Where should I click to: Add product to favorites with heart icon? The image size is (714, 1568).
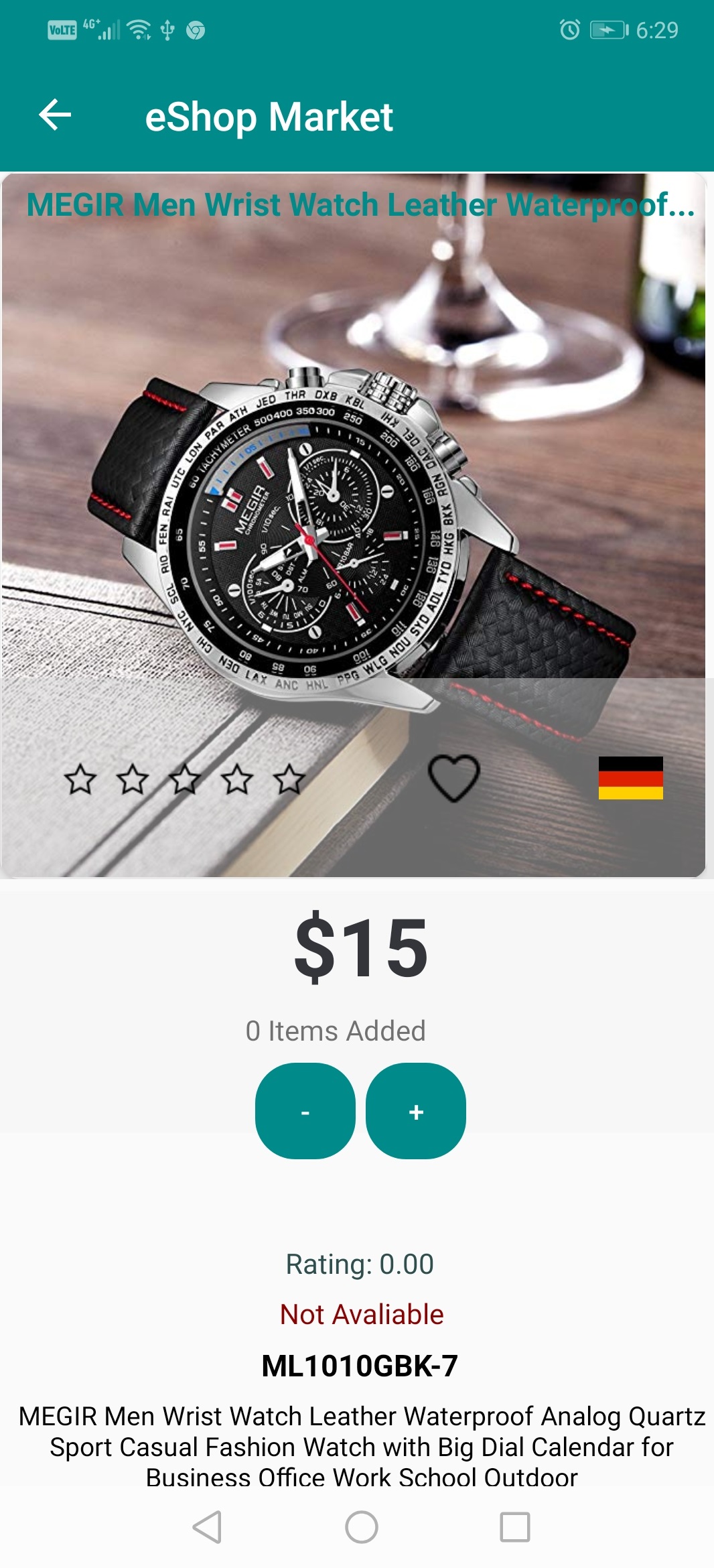[x=453, y=778]
